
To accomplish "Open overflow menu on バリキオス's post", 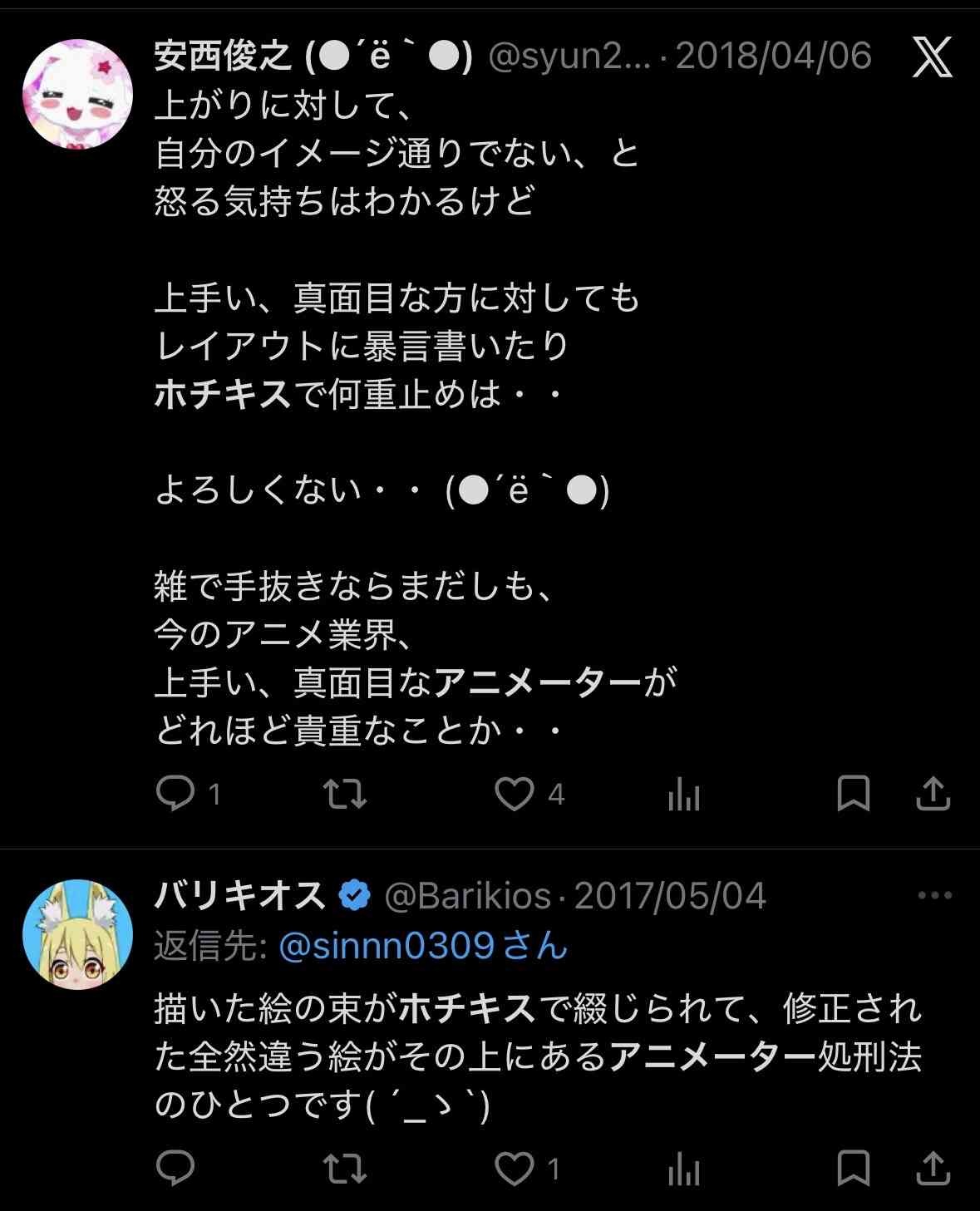I will [x=934, y=895].
